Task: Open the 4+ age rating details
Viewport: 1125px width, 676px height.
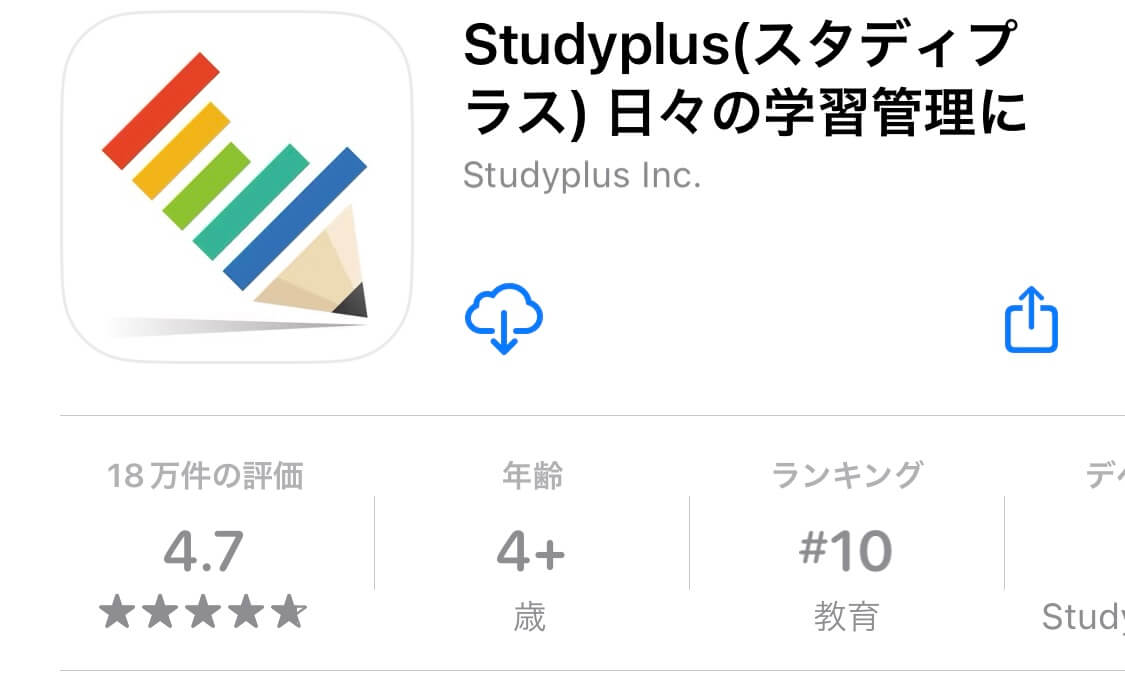Action: [x=530, y=551]
